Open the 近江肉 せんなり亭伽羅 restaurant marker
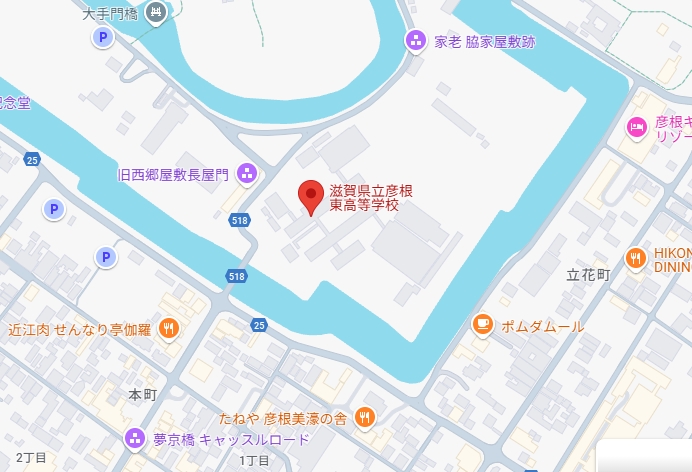 (168, 328)
